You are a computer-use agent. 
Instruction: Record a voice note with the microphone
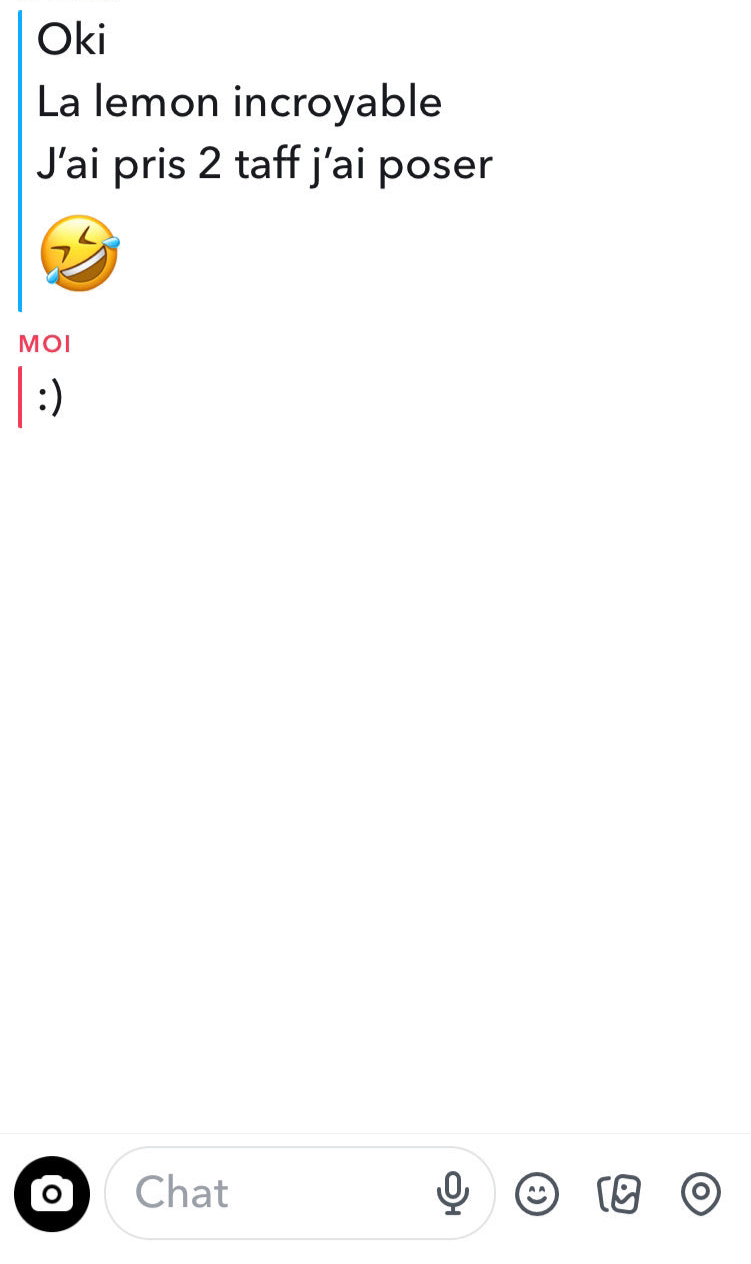(453, 1193)
